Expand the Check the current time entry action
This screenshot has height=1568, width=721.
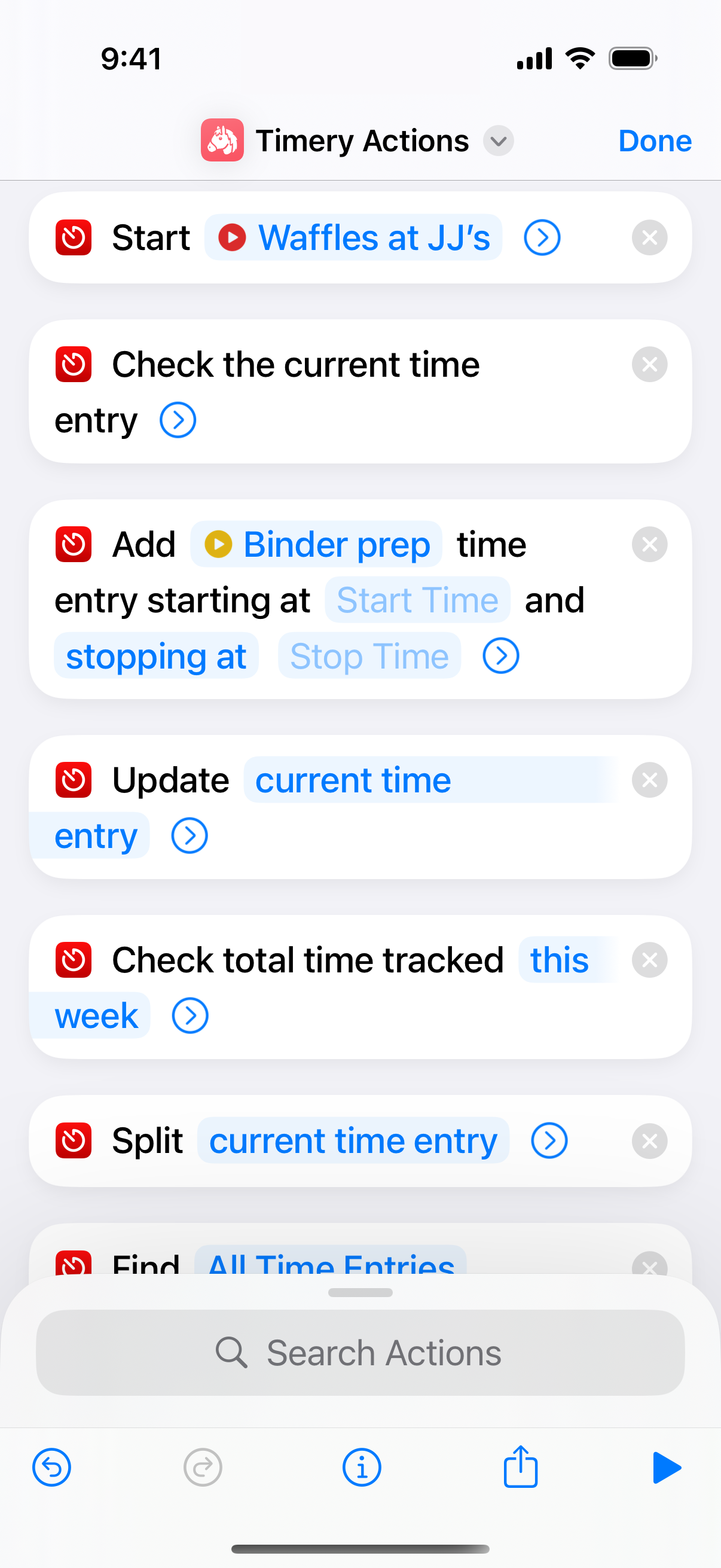click(x=178, y=420)
